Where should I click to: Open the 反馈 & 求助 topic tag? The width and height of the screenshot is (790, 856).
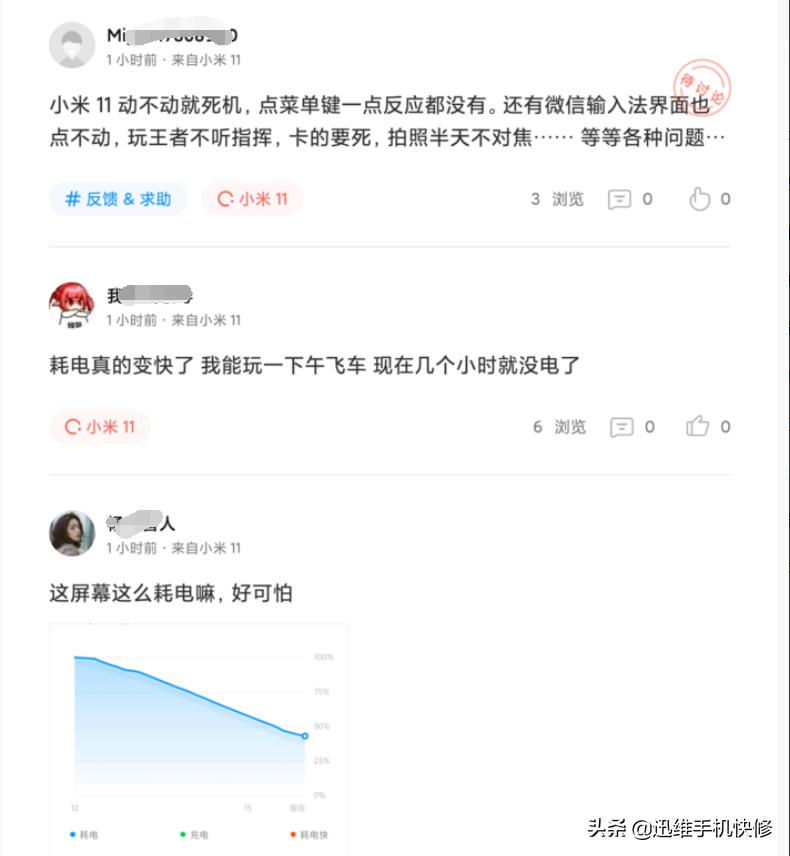click(x=118, y=198)
